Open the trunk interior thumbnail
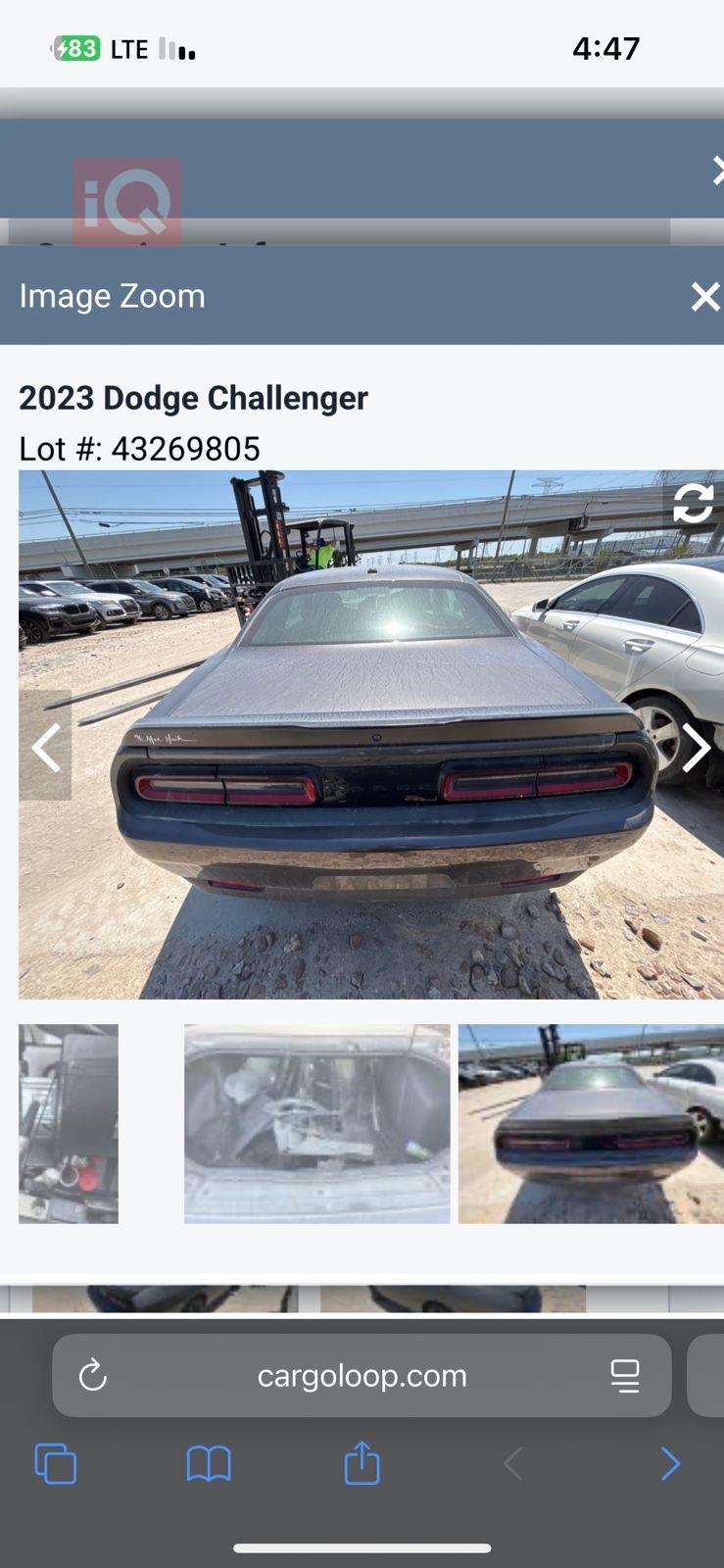This screenshot has height=1568, width=724. (x=316, y=1123)
